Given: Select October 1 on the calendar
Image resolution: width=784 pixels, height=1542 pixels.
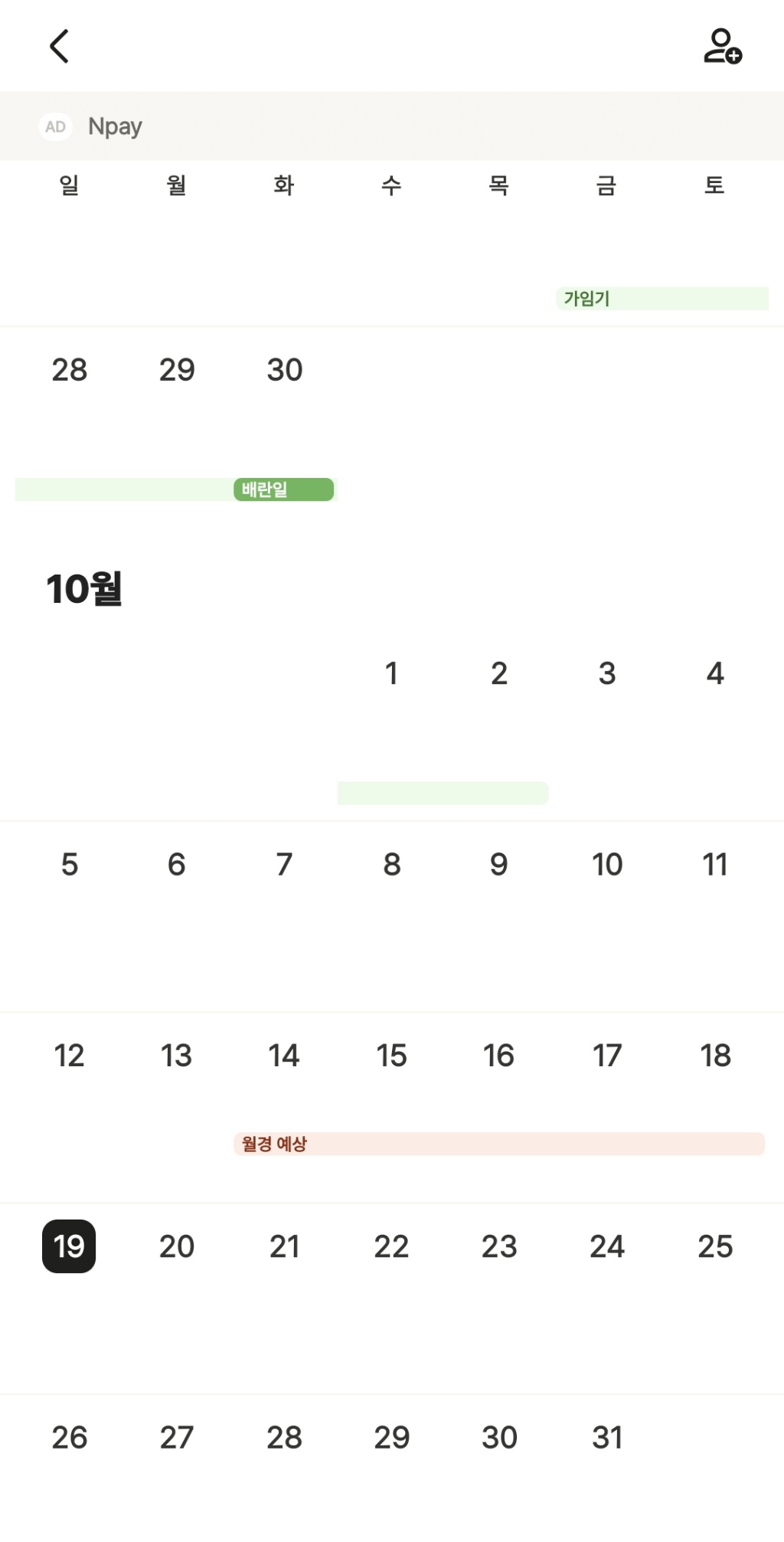Looking at the screenshot, I should [391, 674].
